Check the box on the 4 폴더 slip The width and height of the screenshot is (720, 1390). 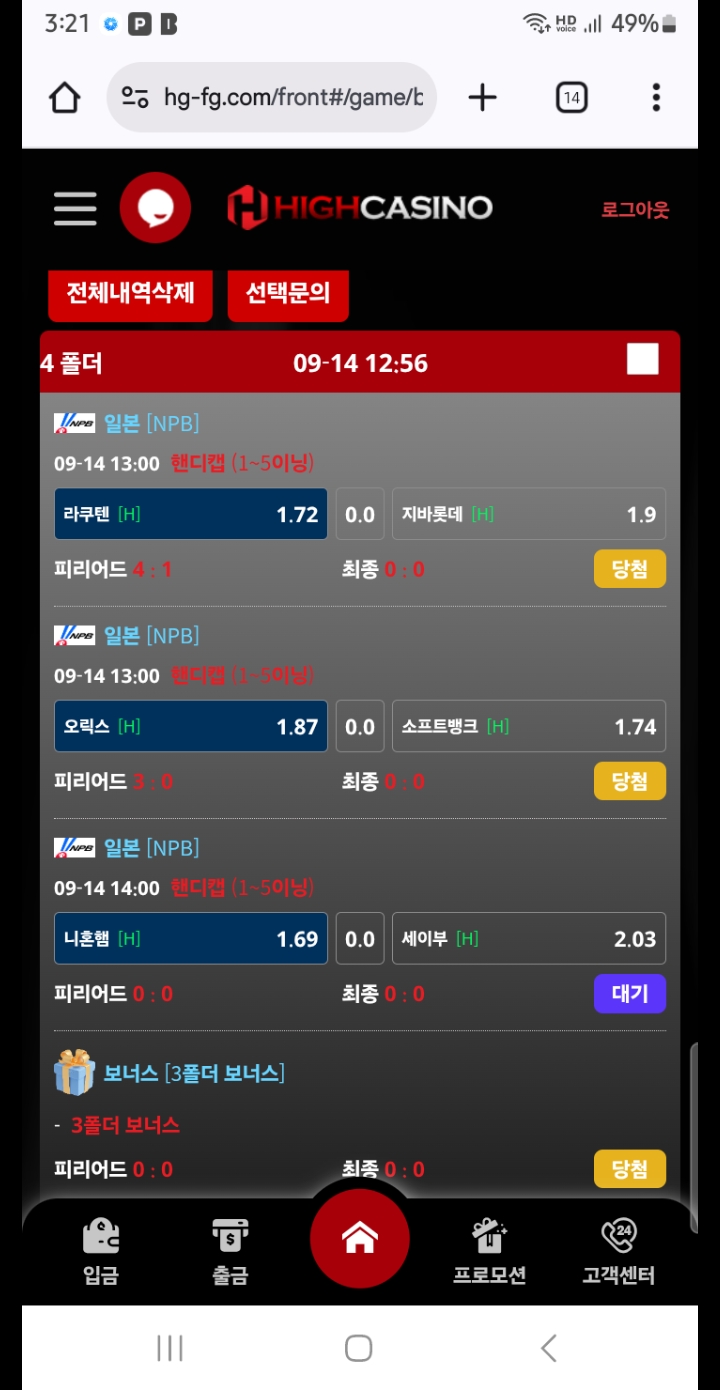pyautogui.click(x=643, y=359)
